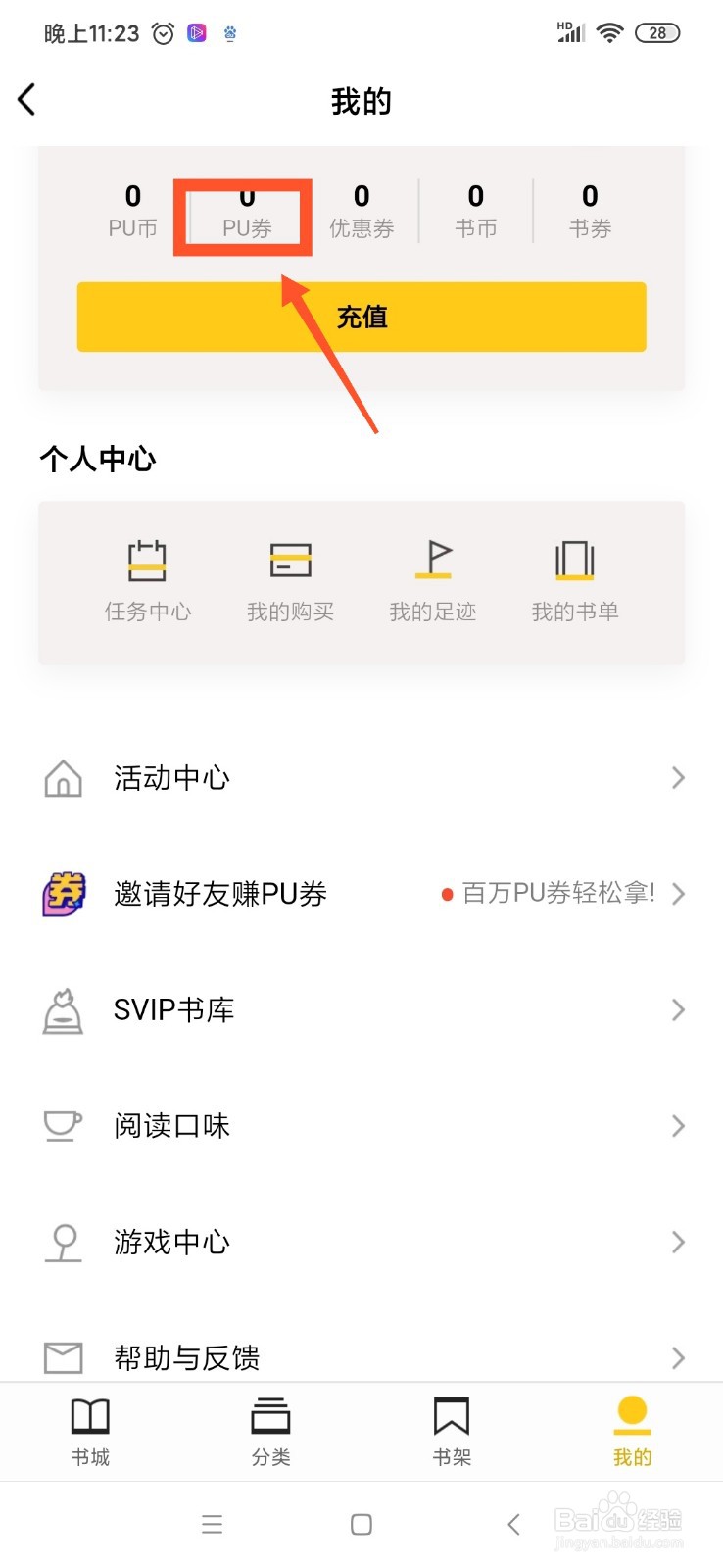Click the 阅读口味 teacup icon
This screenshot has height=1568, width=723.
(62, 1125)
